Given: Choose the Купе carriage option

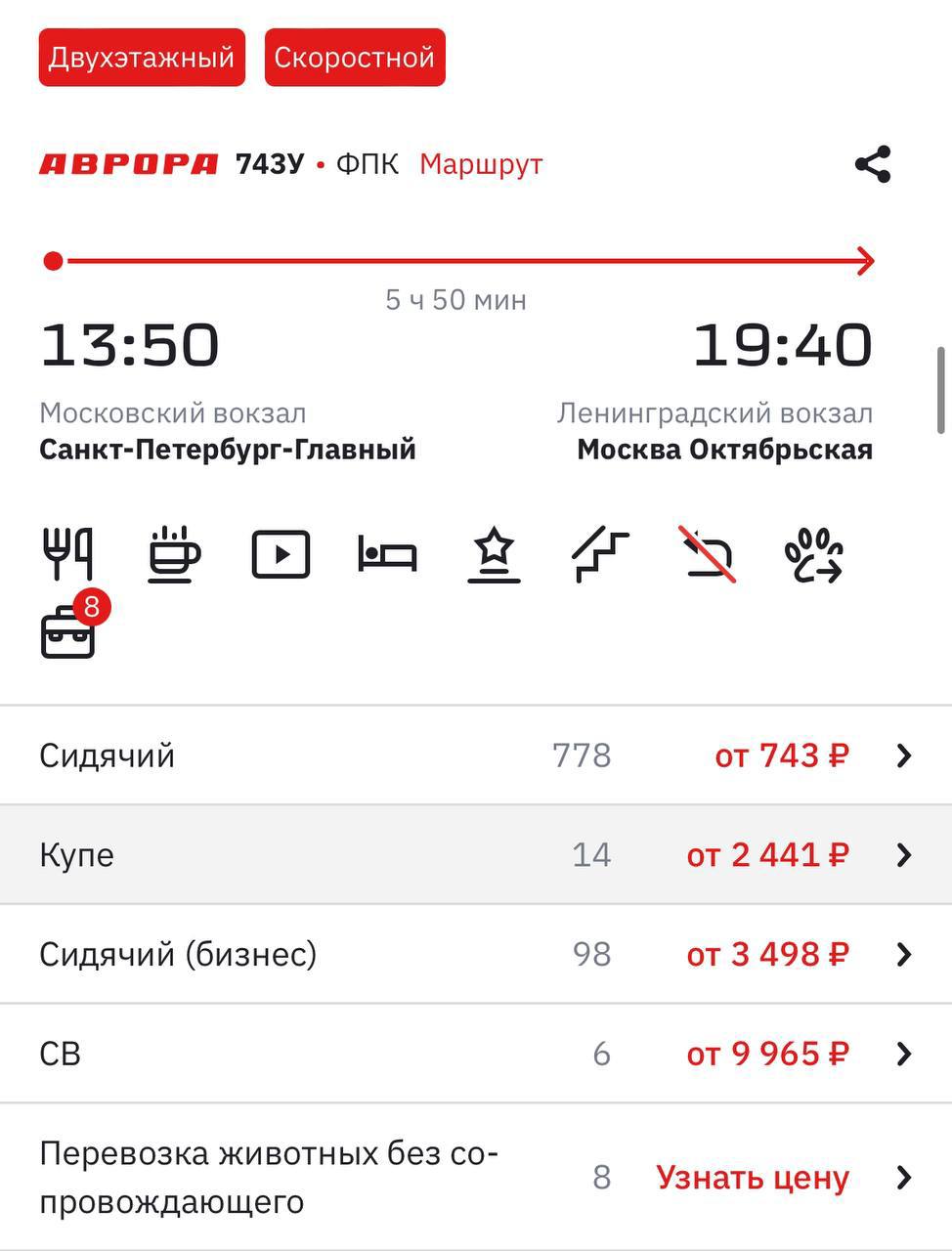Looking at the screenshot, I should click(x=476, y=855).
